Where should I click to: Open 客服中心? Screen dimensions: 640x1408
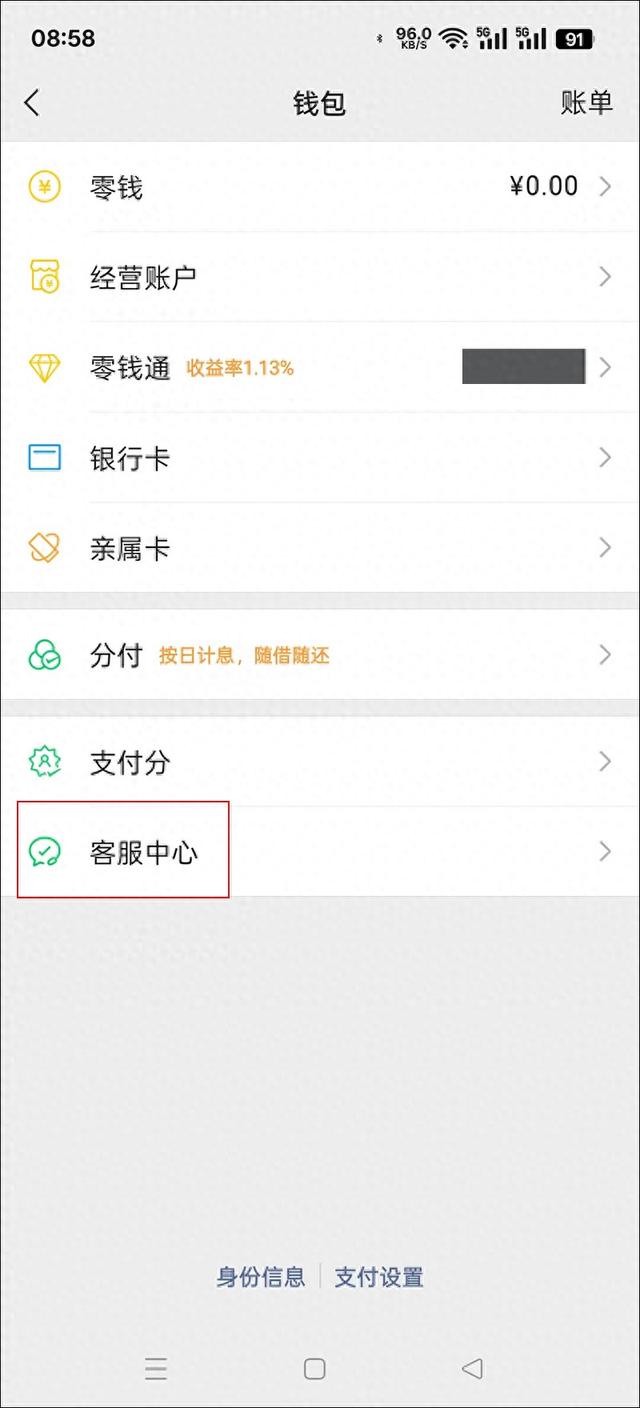click(320, 852)
